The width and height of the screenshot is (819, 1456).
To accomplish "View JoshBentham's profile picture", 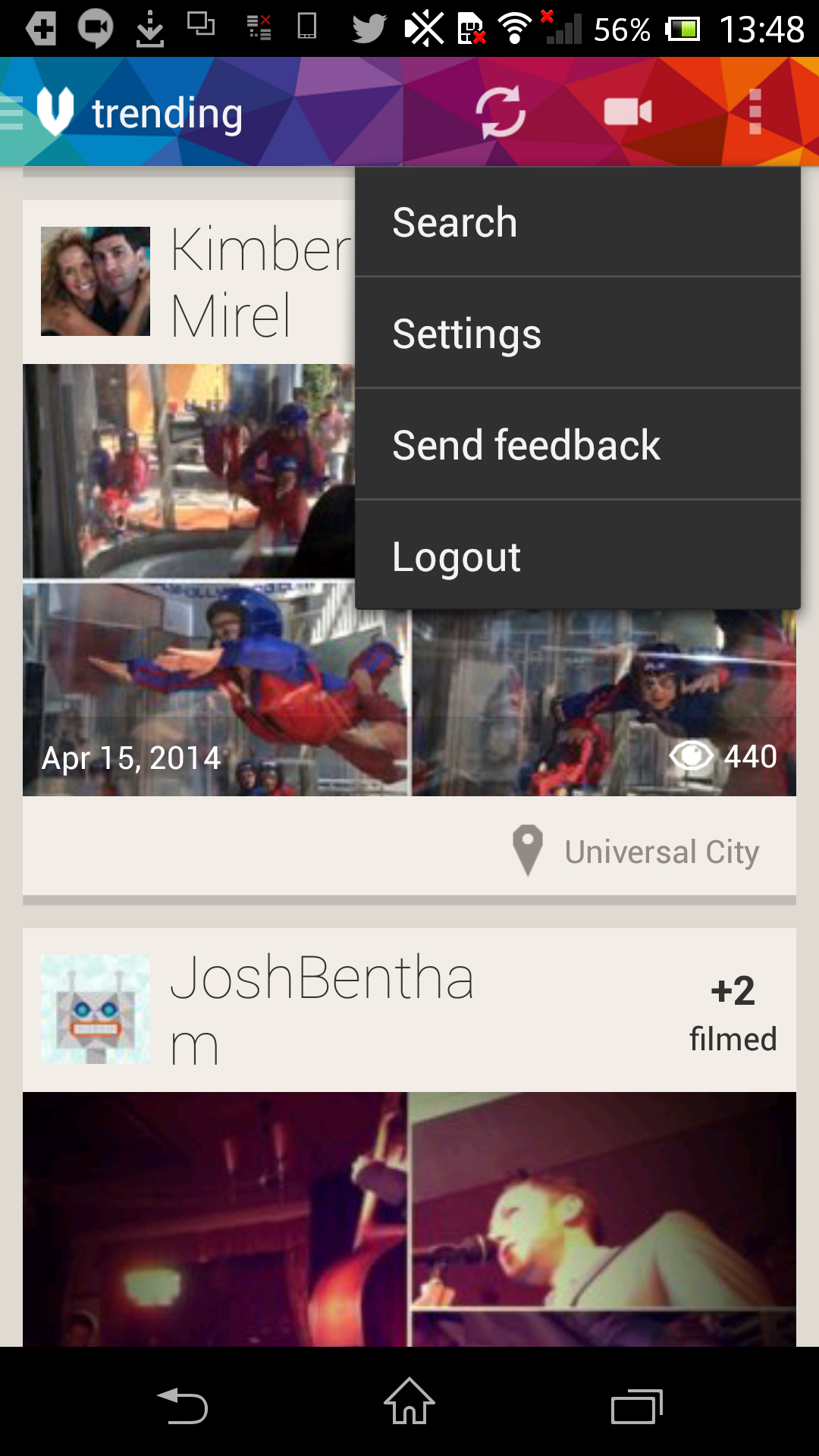I will [x=96, y=1009].
